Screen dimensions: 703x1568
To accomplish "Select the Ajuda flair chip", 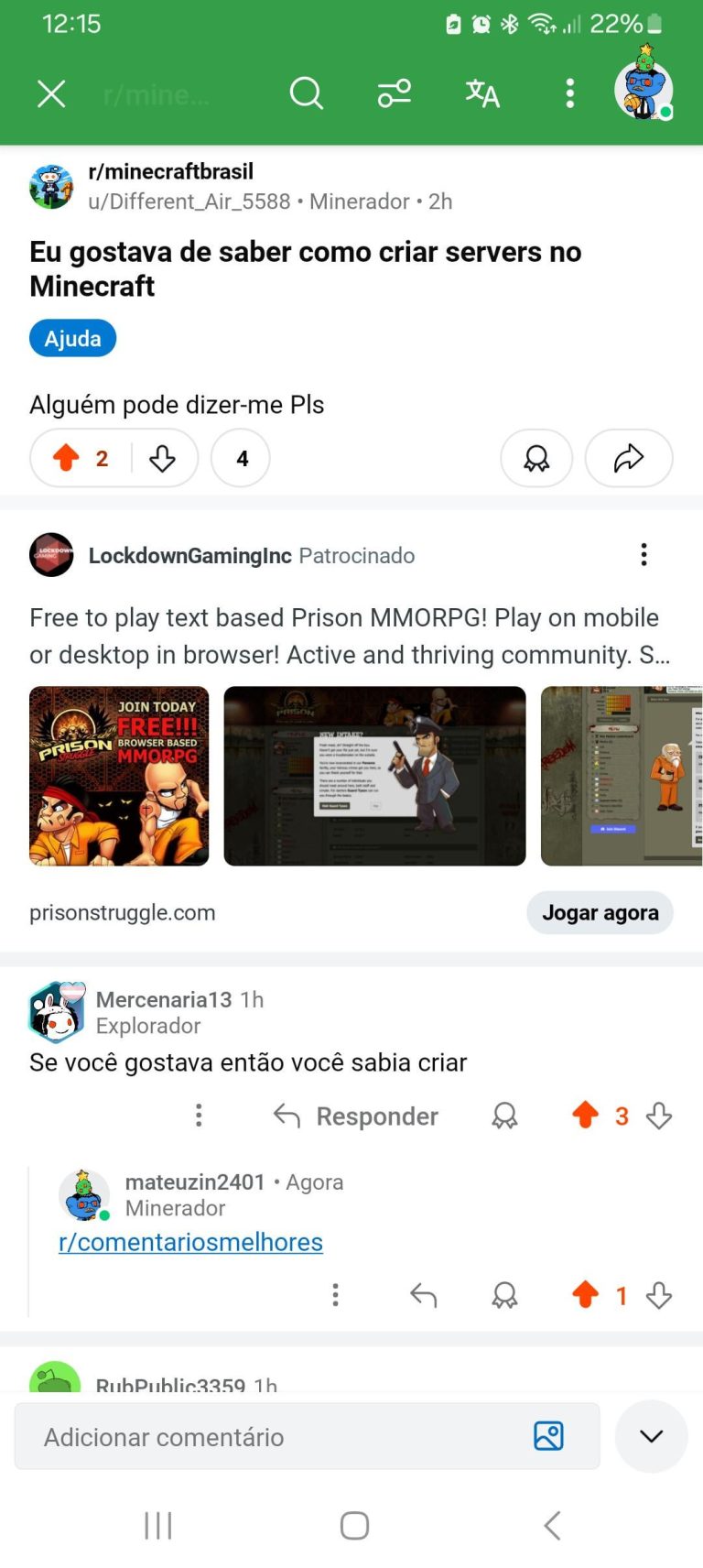I will tap(72, 338).
